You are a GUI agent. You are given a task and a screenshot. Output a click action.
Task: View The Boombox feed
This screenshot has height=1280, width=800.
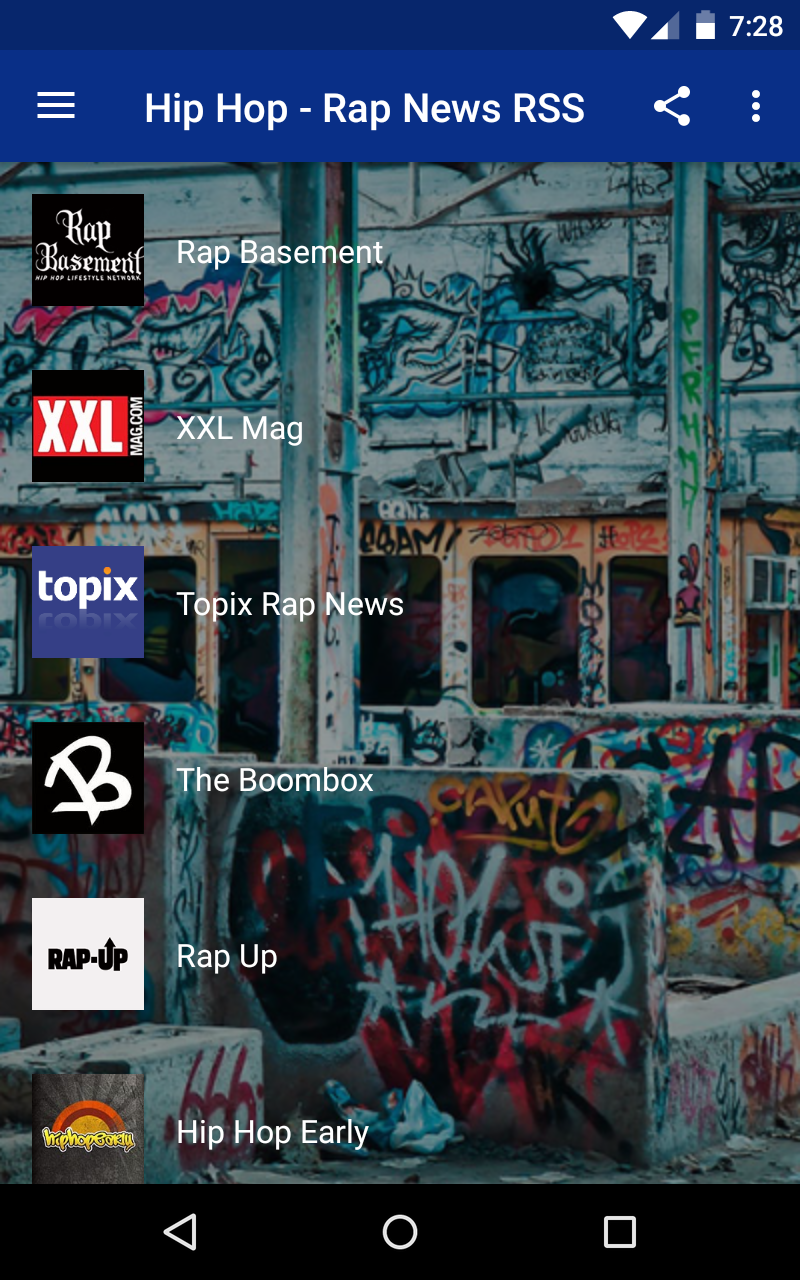pyautogui.click(x=275, y=780)
